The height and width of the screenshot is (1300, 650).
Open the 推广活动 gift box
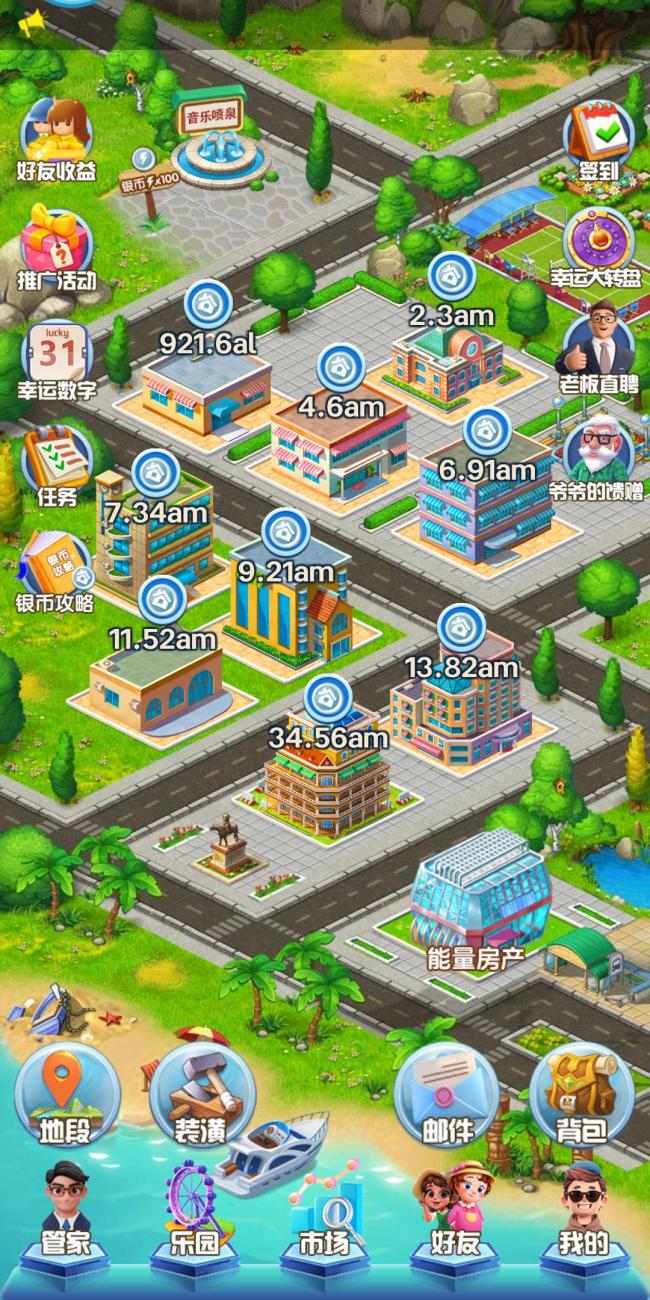coord(56,249)
